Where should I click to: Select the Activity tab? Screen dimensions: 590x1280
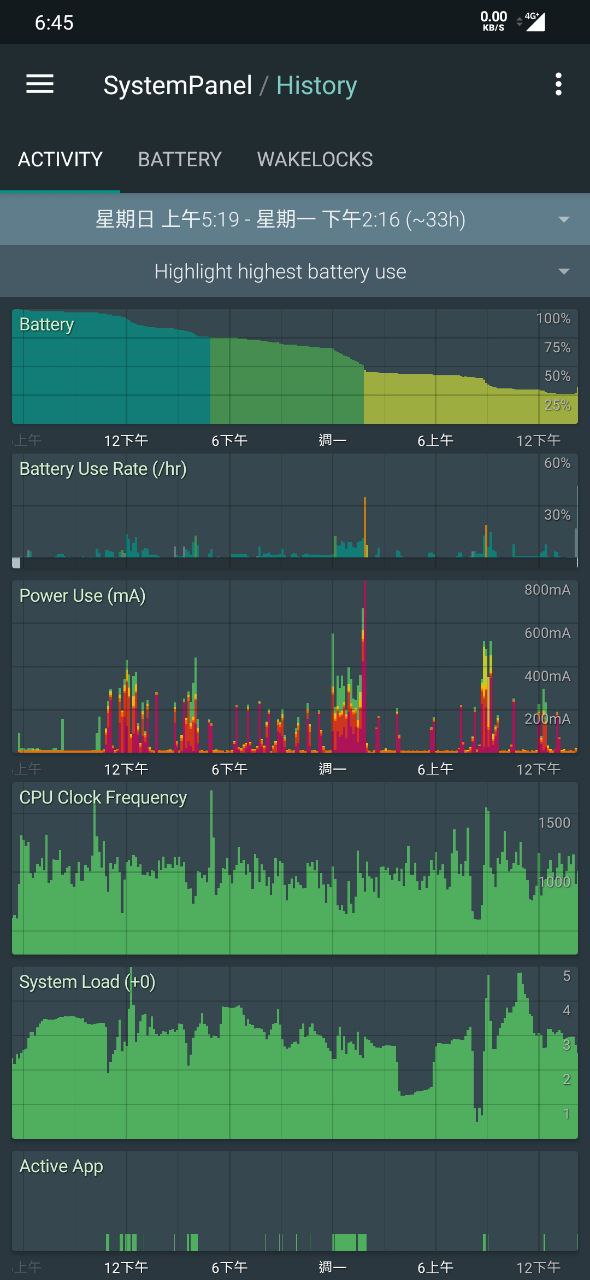click(x=60, y=159)
